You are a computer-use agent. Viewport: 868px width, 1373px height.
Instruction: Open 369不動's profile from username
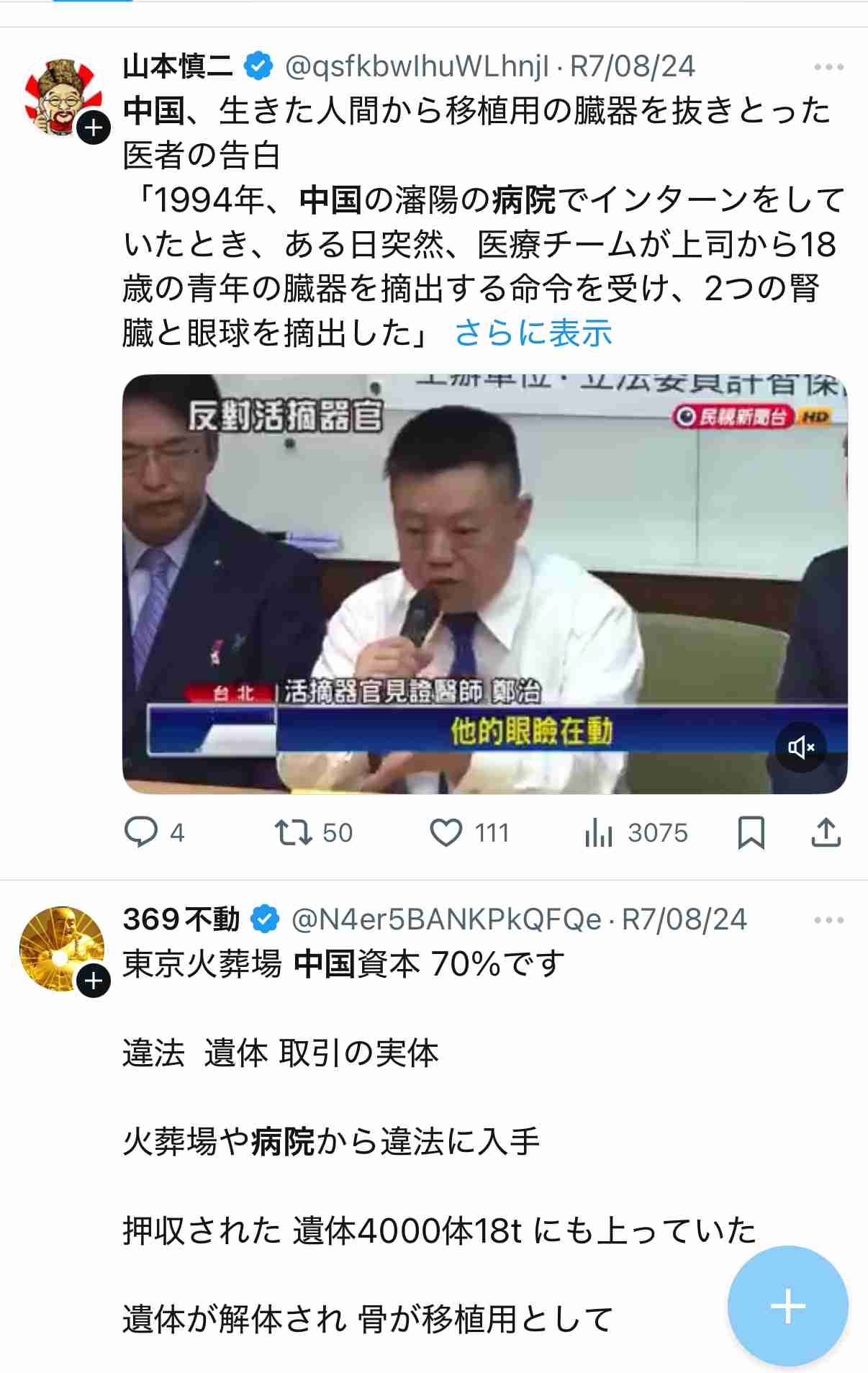180,919
